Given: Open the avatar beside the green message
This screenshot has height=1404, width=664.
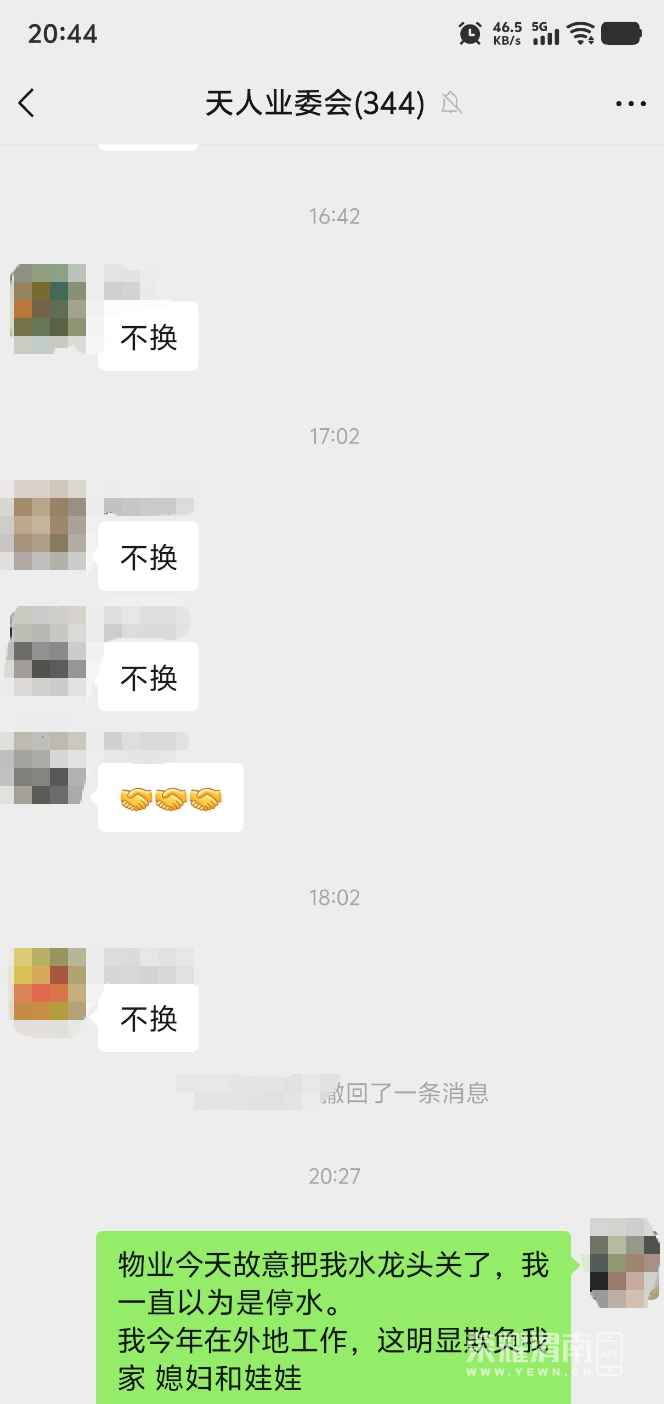Looking at the screenshot, I should pos(624,1262).
